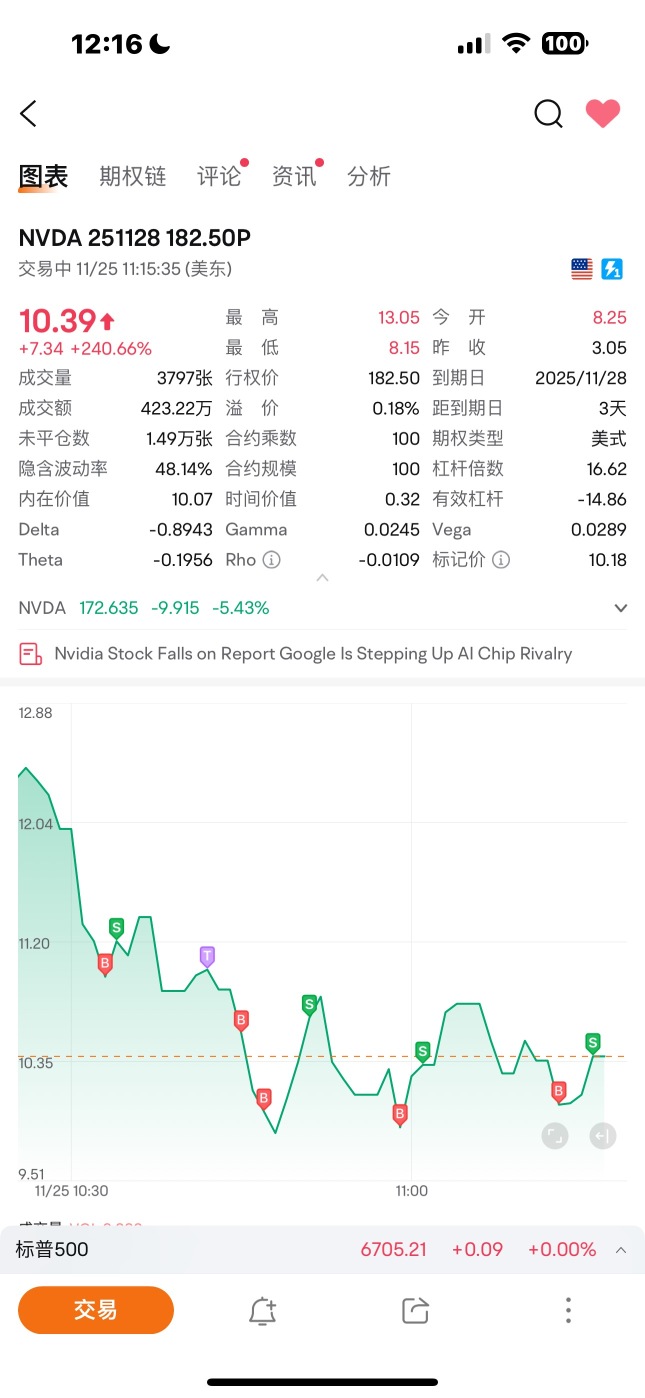645x1398 pixels.
Task: Toggle the heart favorite icon
Action: [x=603, y=114]
